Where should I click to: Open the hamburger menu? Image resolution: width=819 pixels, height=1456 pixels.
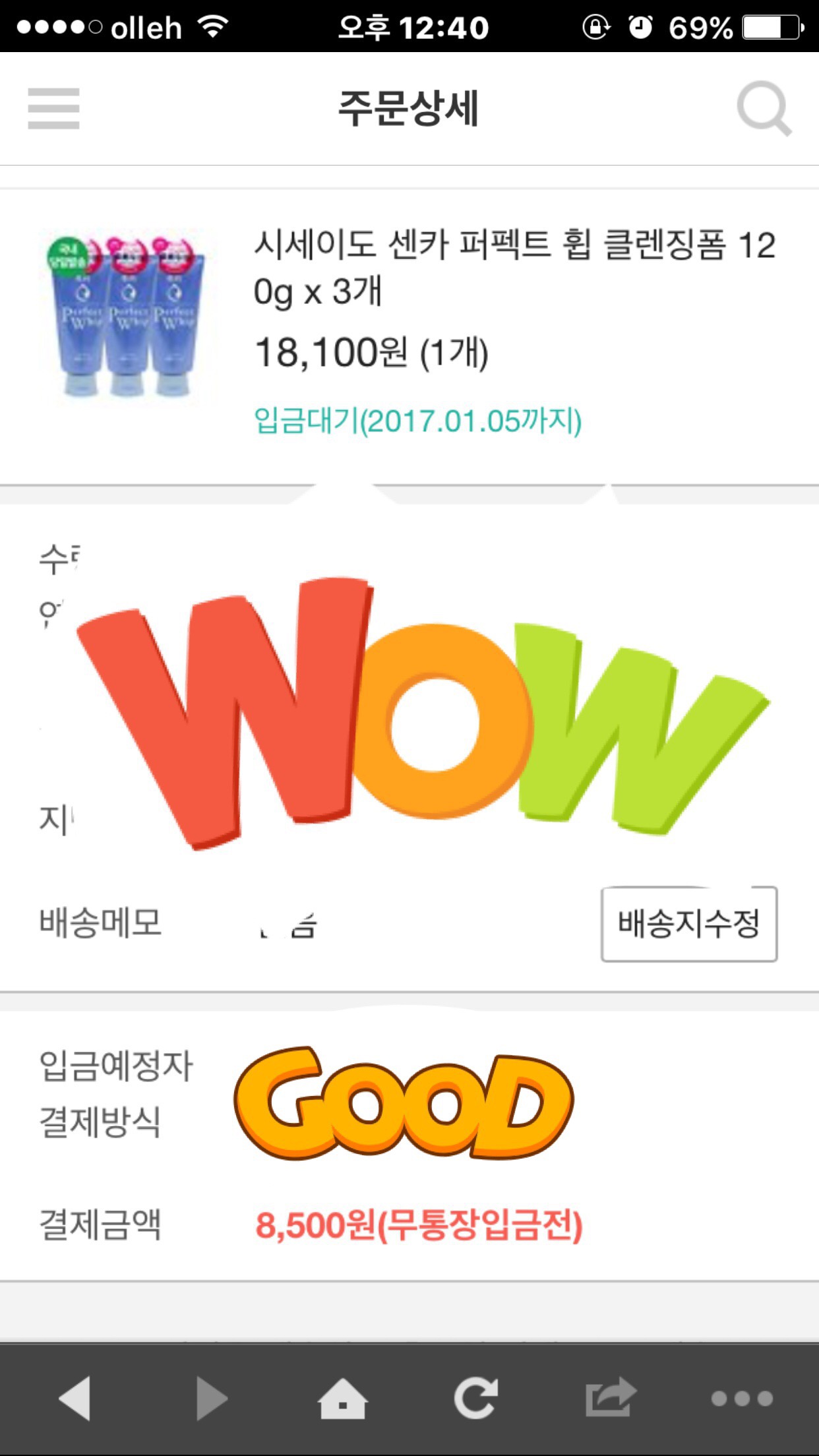tap(53, 109)
